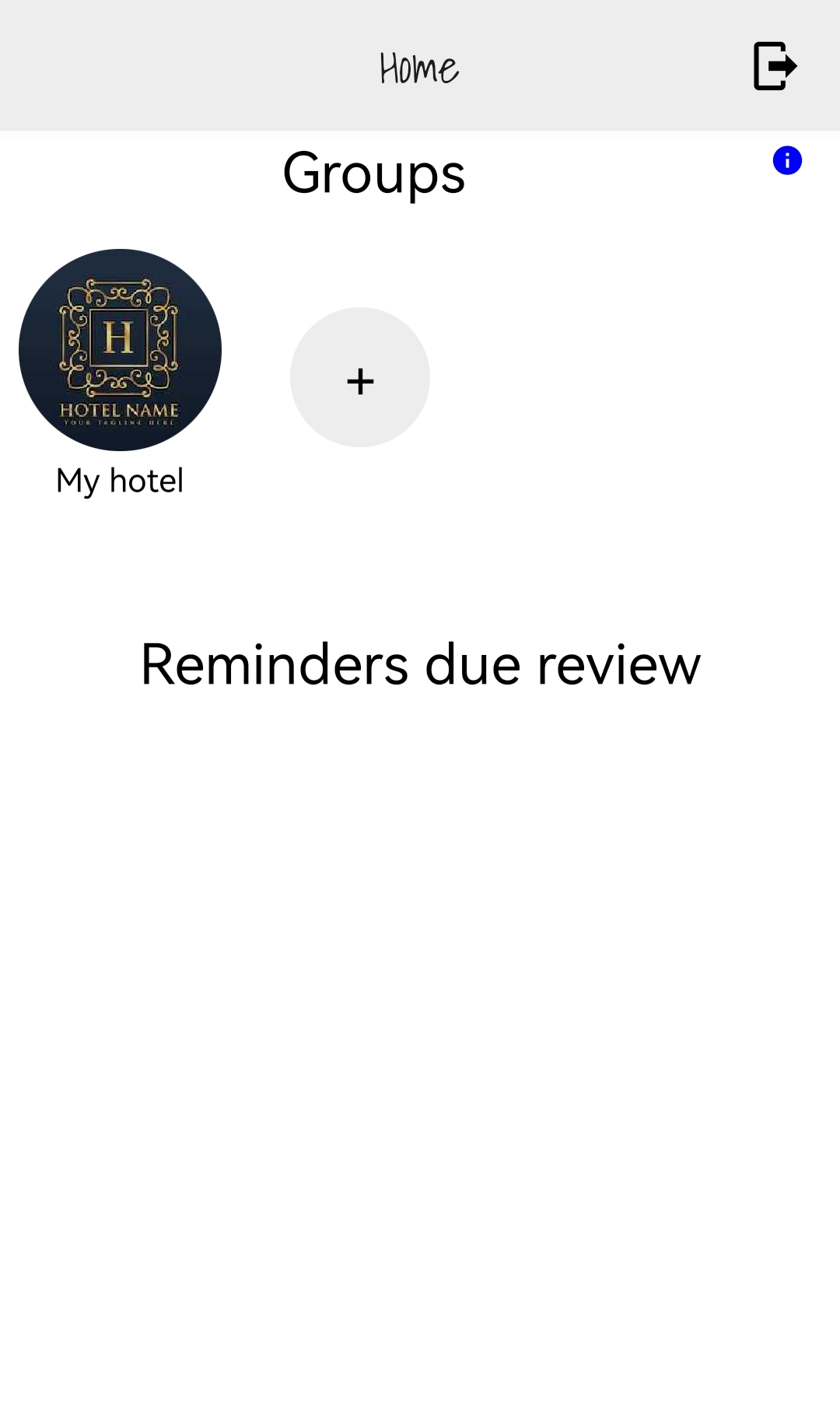The image size is (840, 1425).
Task: Open the My hotel group
Action: coord(120,350)
